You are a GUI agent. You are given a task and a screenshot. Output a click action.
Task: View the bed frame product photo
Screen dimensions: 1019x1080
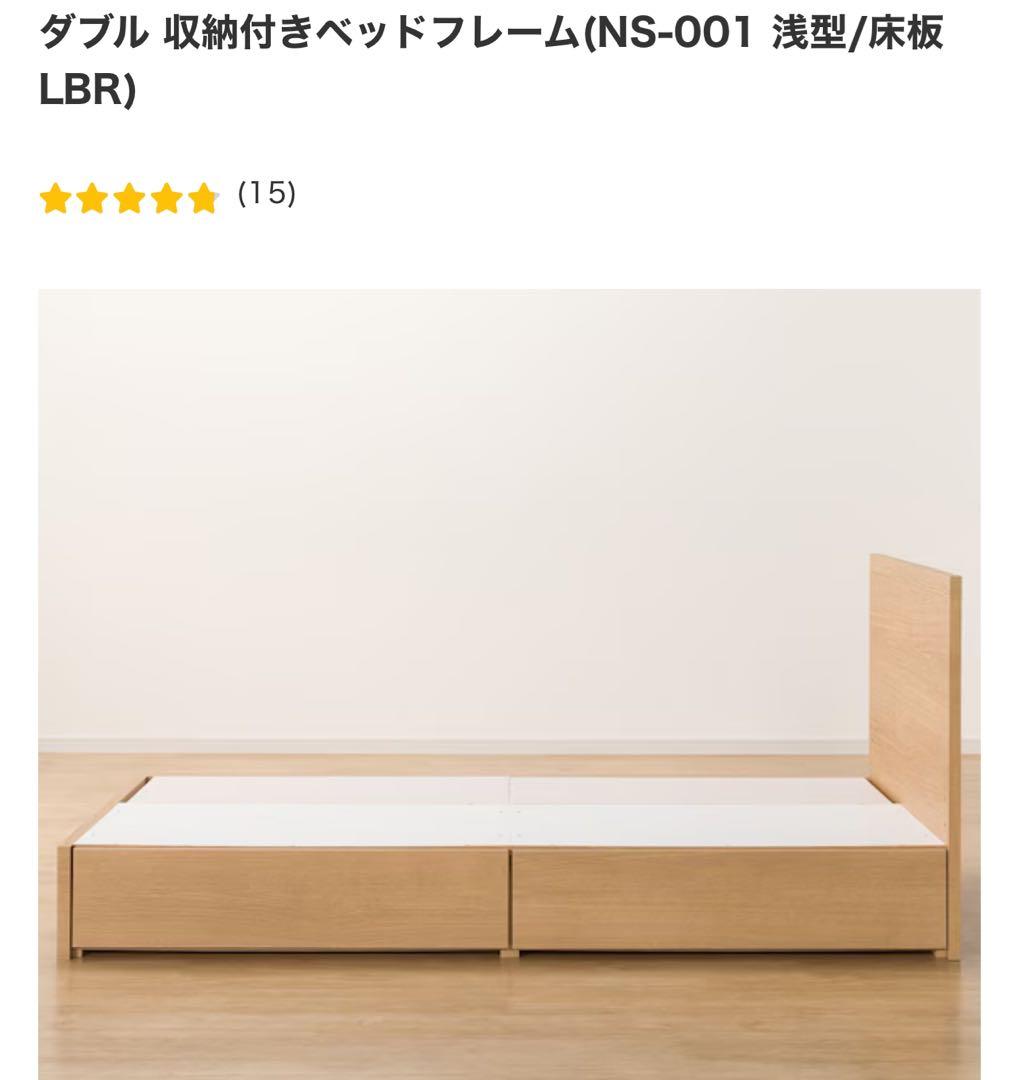coord(509,684)
